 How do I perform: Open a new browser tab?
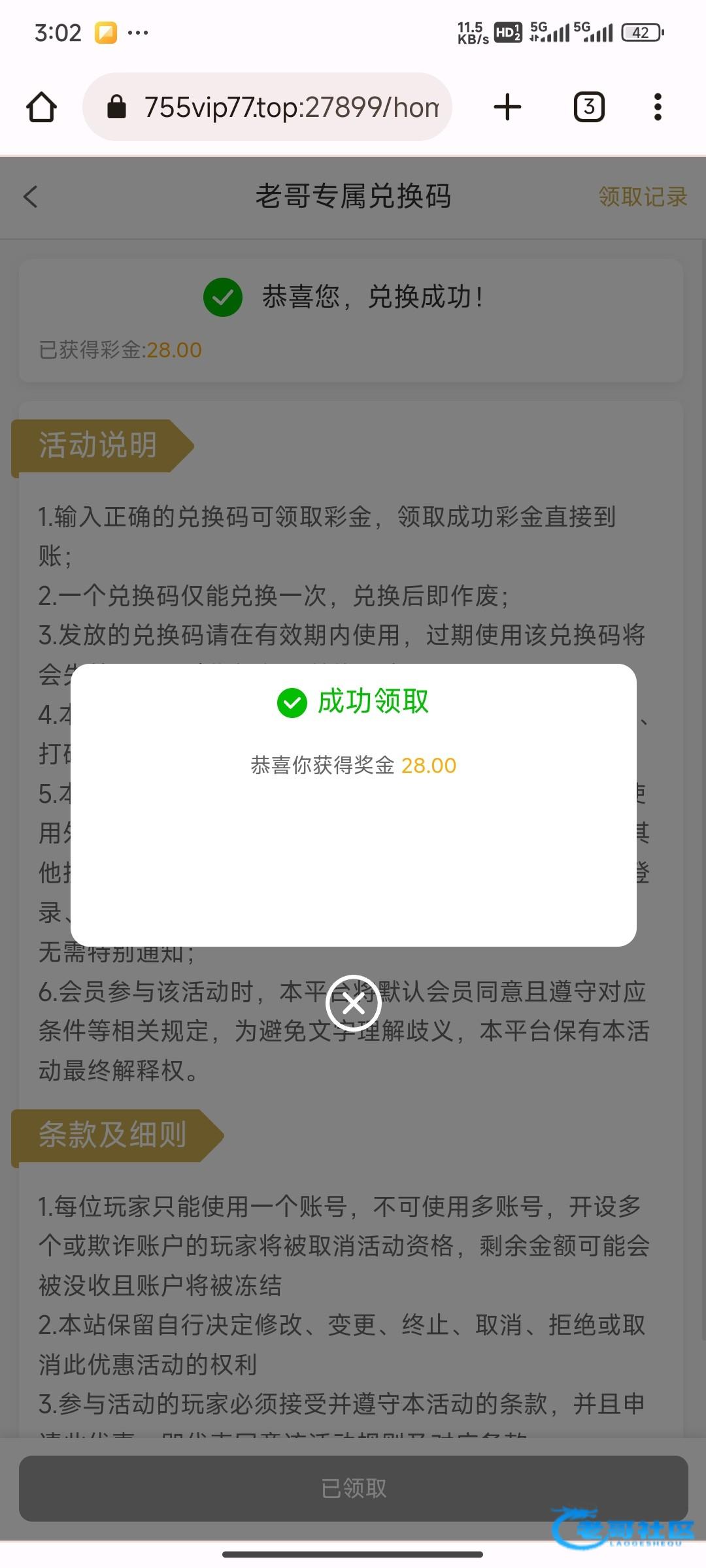507,107
